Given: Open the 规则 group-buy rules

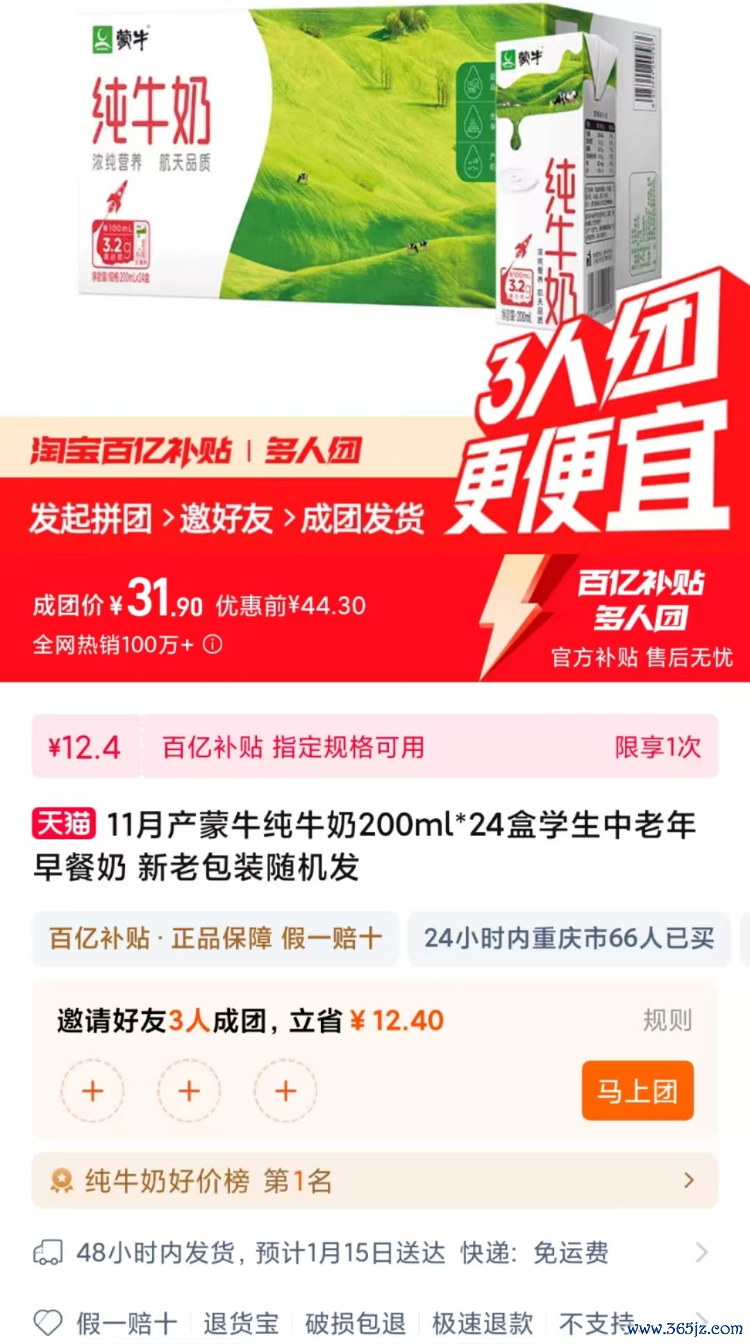Looking at the screenshot, I should [666, 1021].
